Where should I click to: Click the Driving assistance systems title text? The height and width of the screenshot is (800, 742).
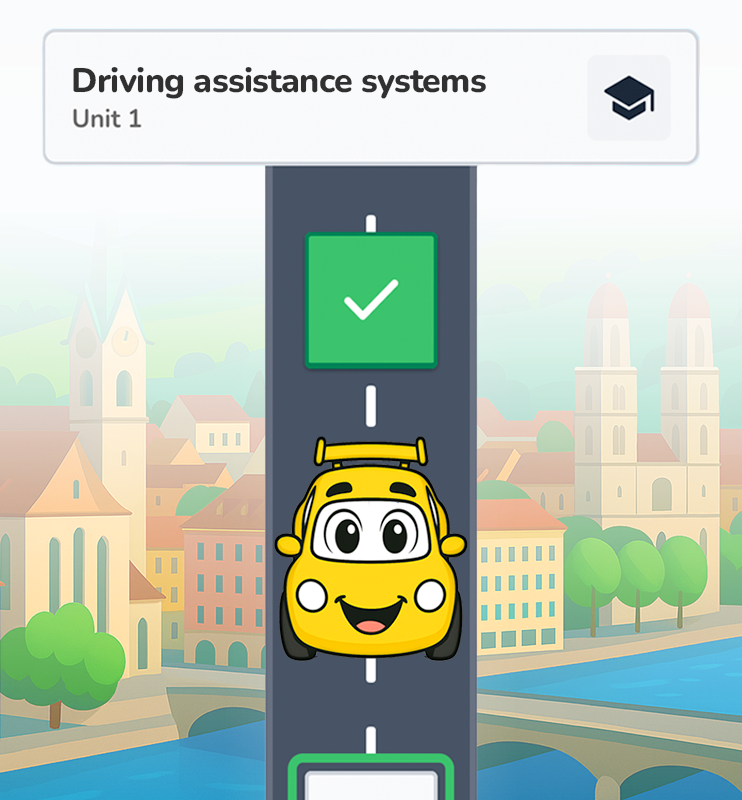280,82
